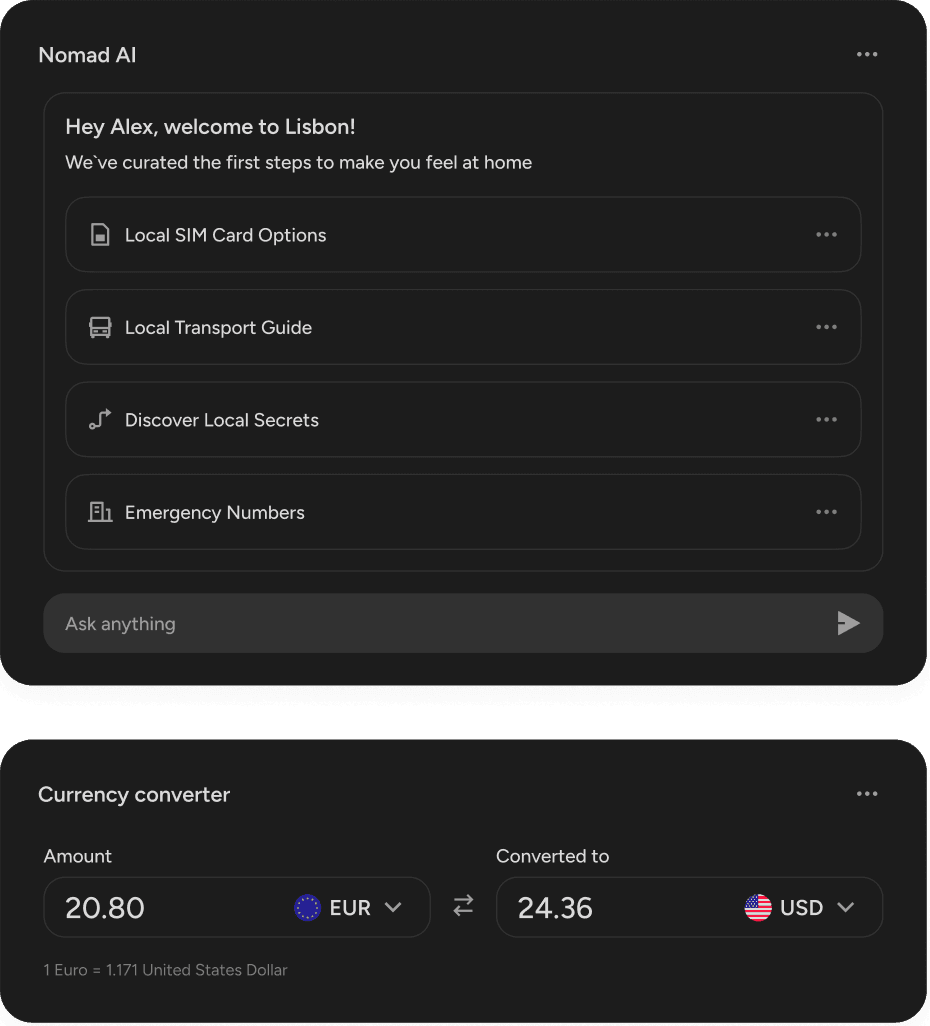Viewport: 930px width, 1026px height.
Task: Open the Nomad AI overflow menu
Action: (x=867, y=55)
